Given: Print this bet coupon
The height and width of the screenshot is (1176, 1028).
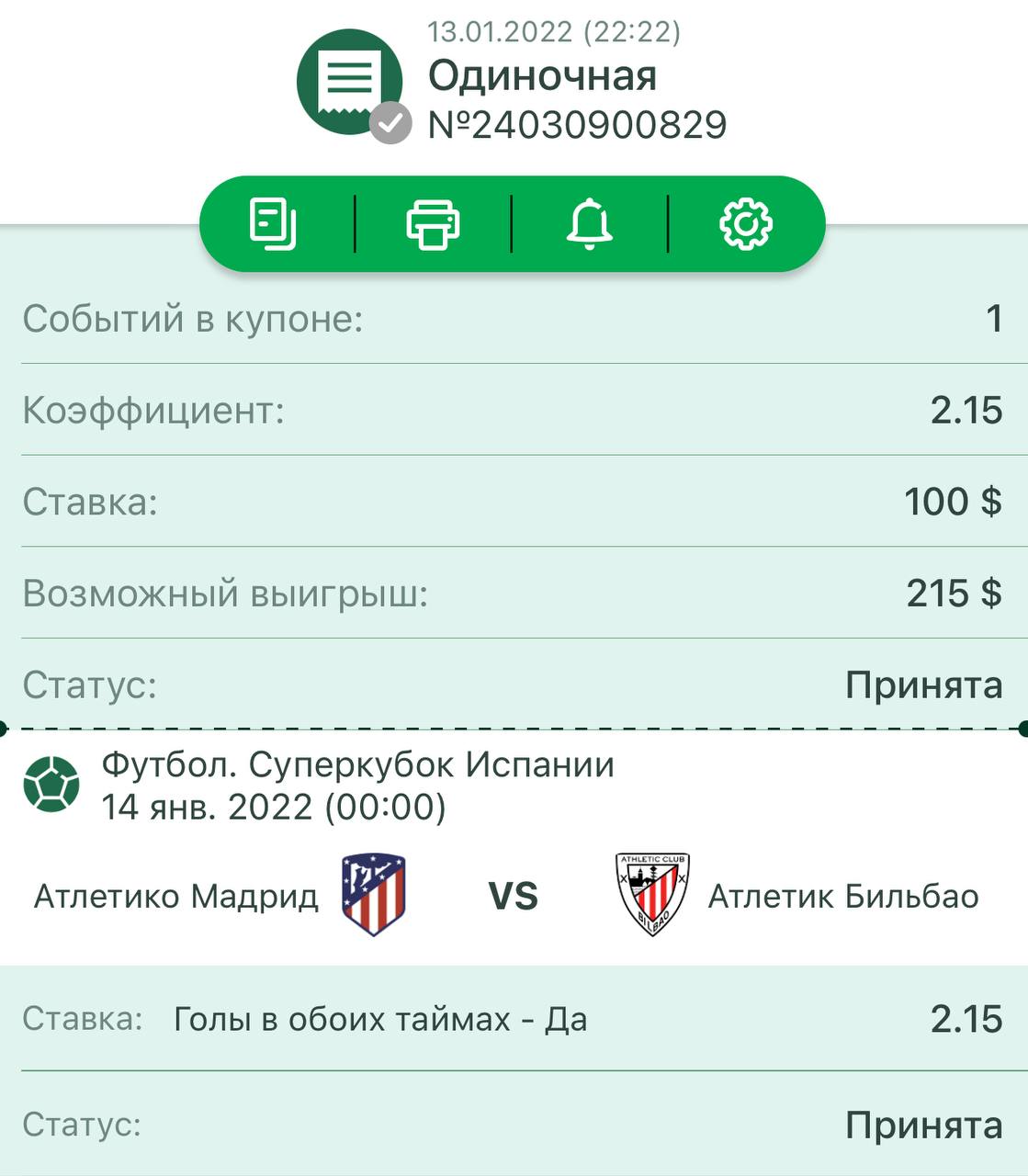Looking at the screenshot, I should [x=433, y=224].
